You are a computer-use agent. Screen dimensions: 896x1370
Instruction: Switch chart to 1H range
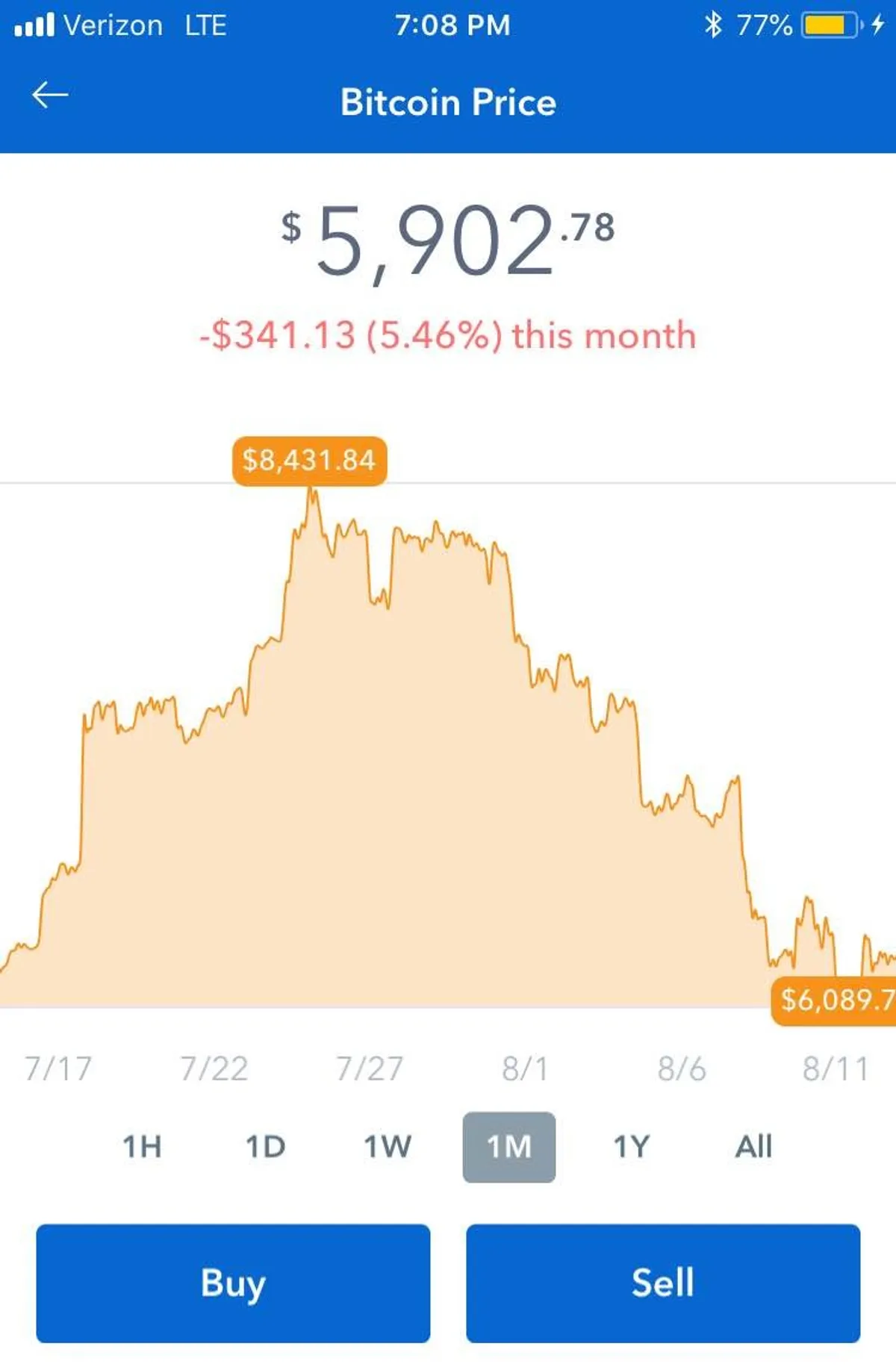pos(142,1146)
